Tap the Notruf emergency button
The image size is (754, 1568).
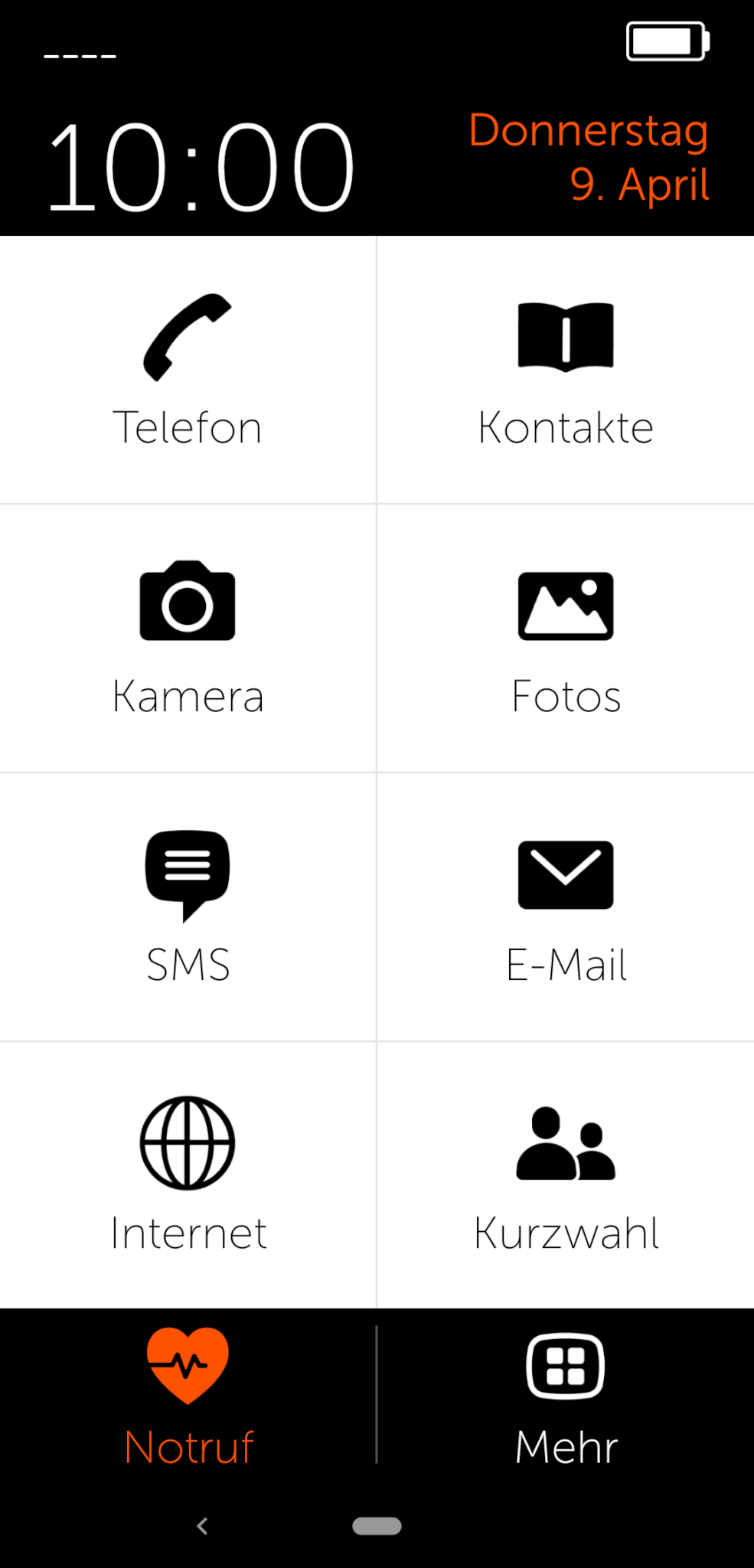coord(188,1396)
